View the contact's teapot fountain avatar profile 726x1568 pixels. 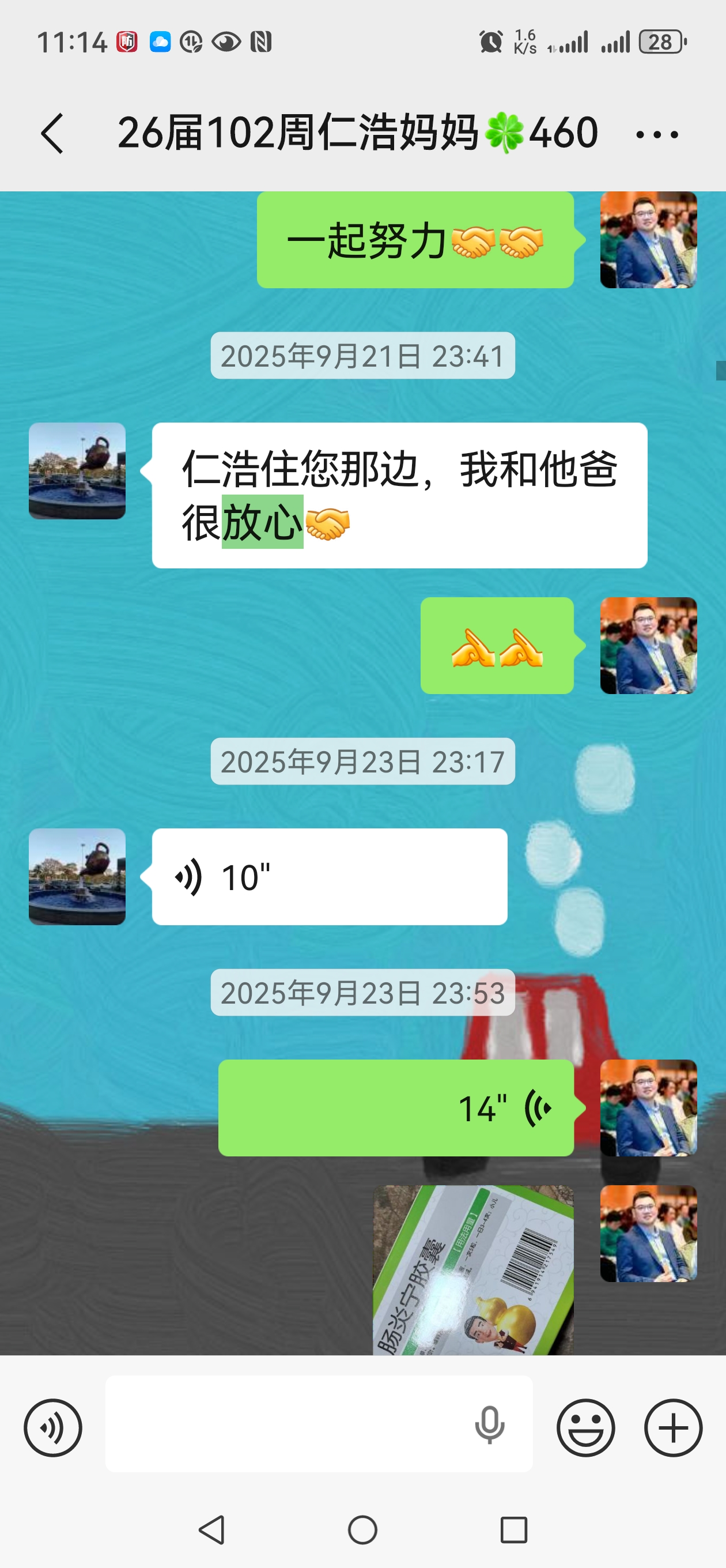click(77, 471)
